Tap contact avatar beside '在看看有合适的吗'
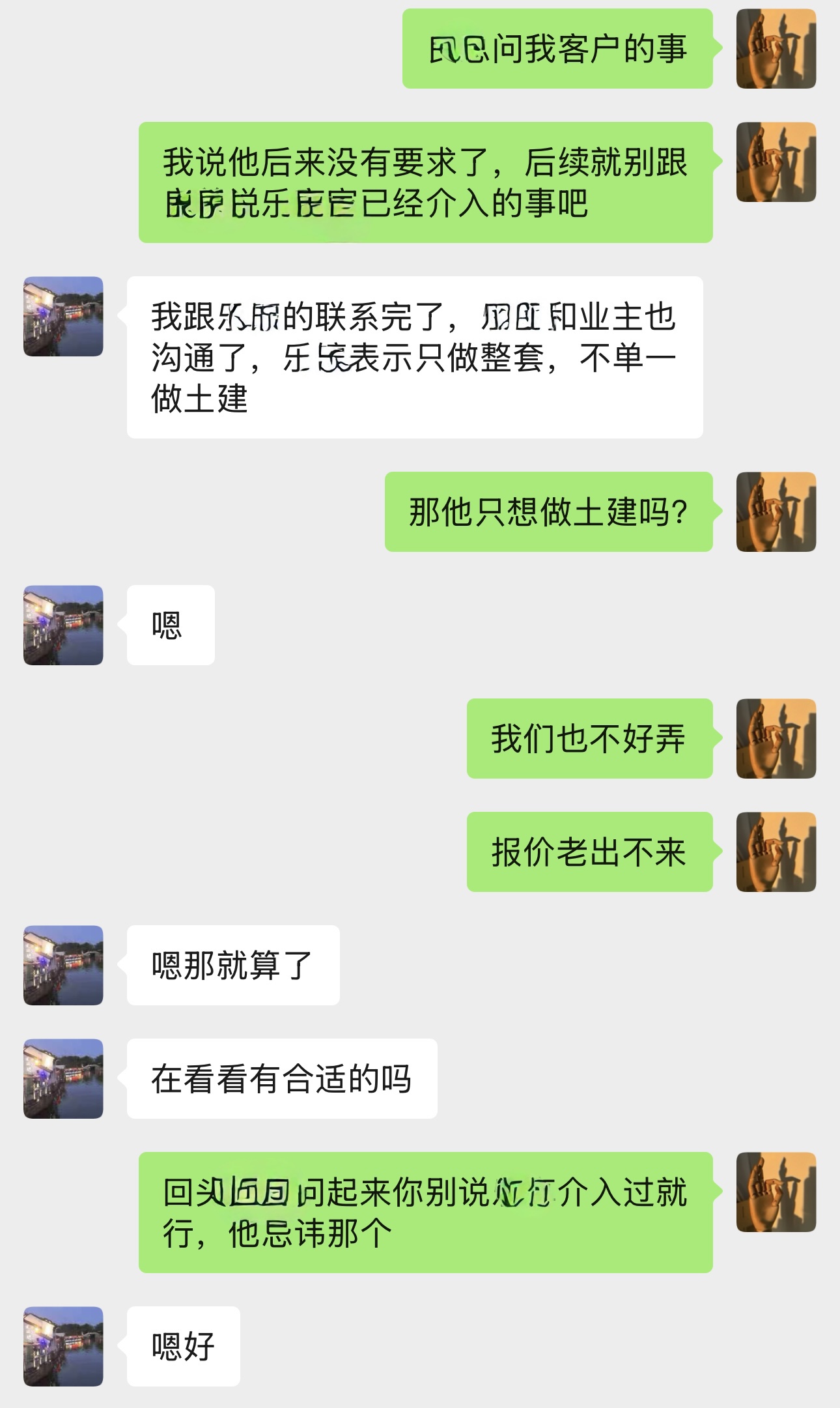This screenshot has height=1408, width=840. (x=63, y=1078)
